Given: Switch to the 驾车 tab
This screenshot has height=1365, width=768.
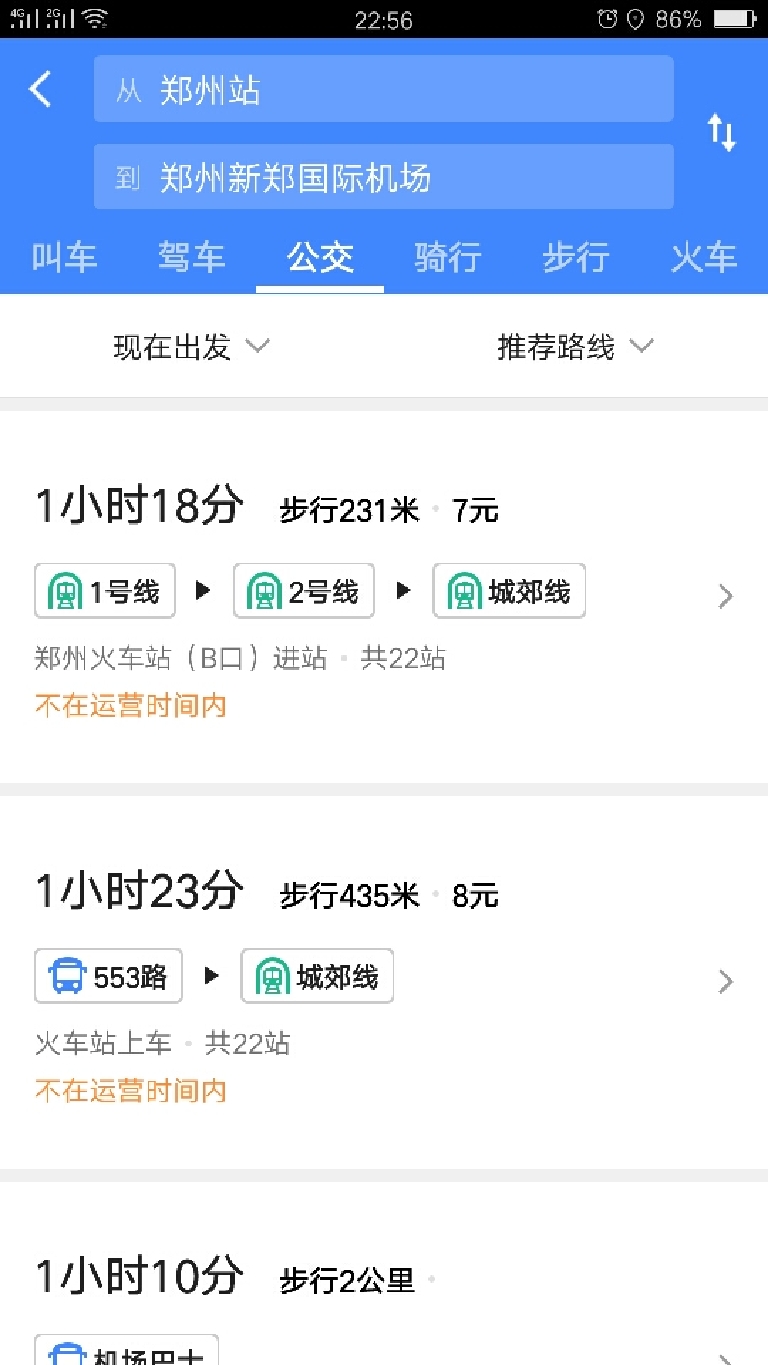Looking at the screenshot, I should 191,258.
